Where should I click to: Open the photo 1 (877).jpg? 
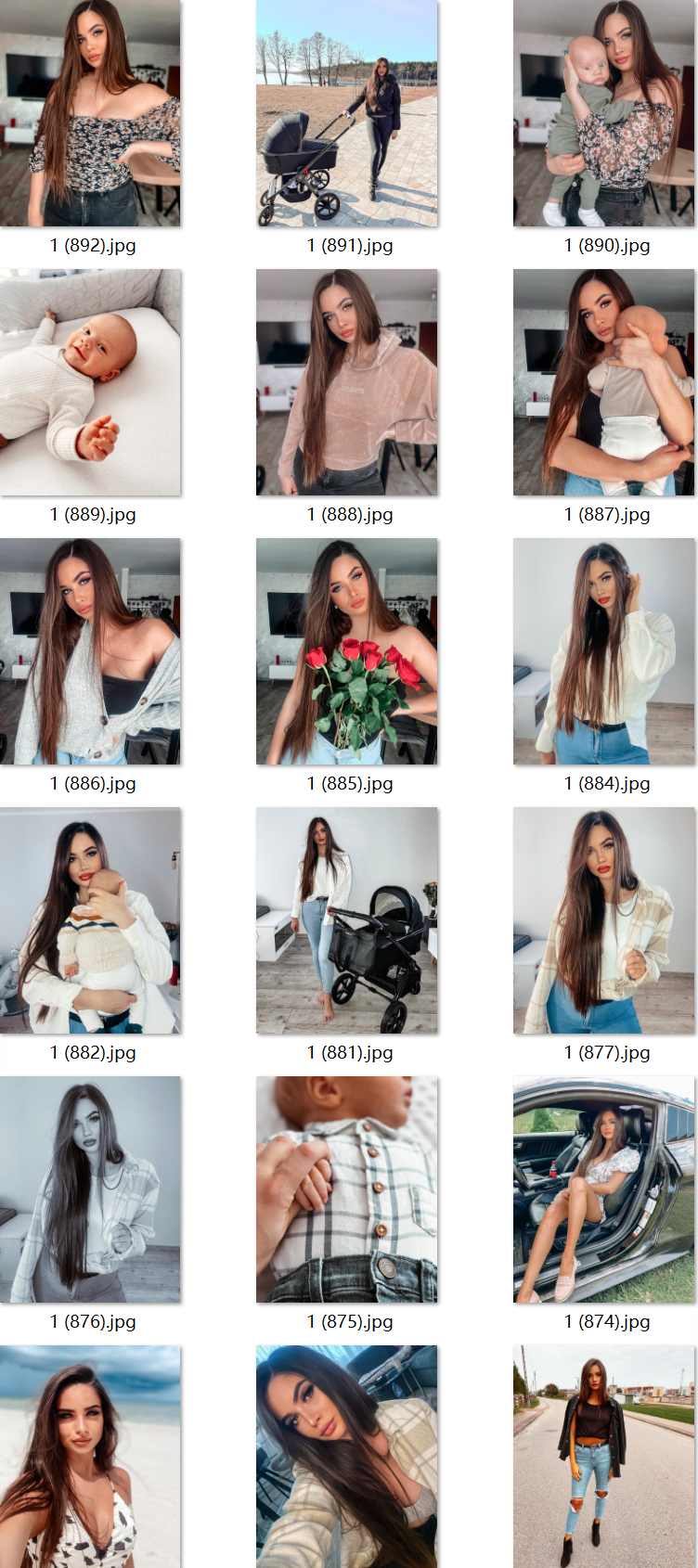coord(603,920)
